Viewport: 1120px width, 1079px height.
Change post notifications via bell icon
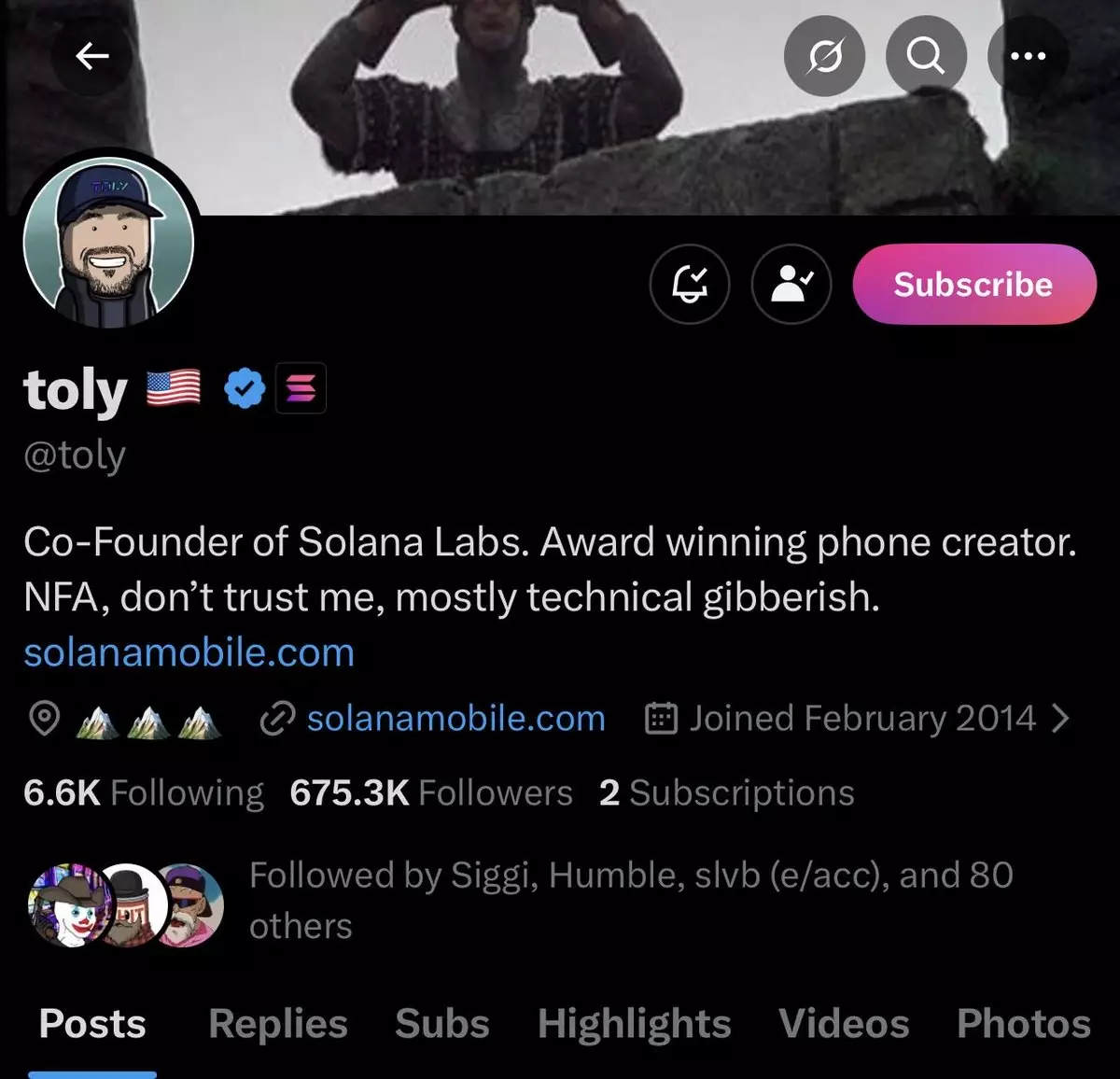(690, 284)
